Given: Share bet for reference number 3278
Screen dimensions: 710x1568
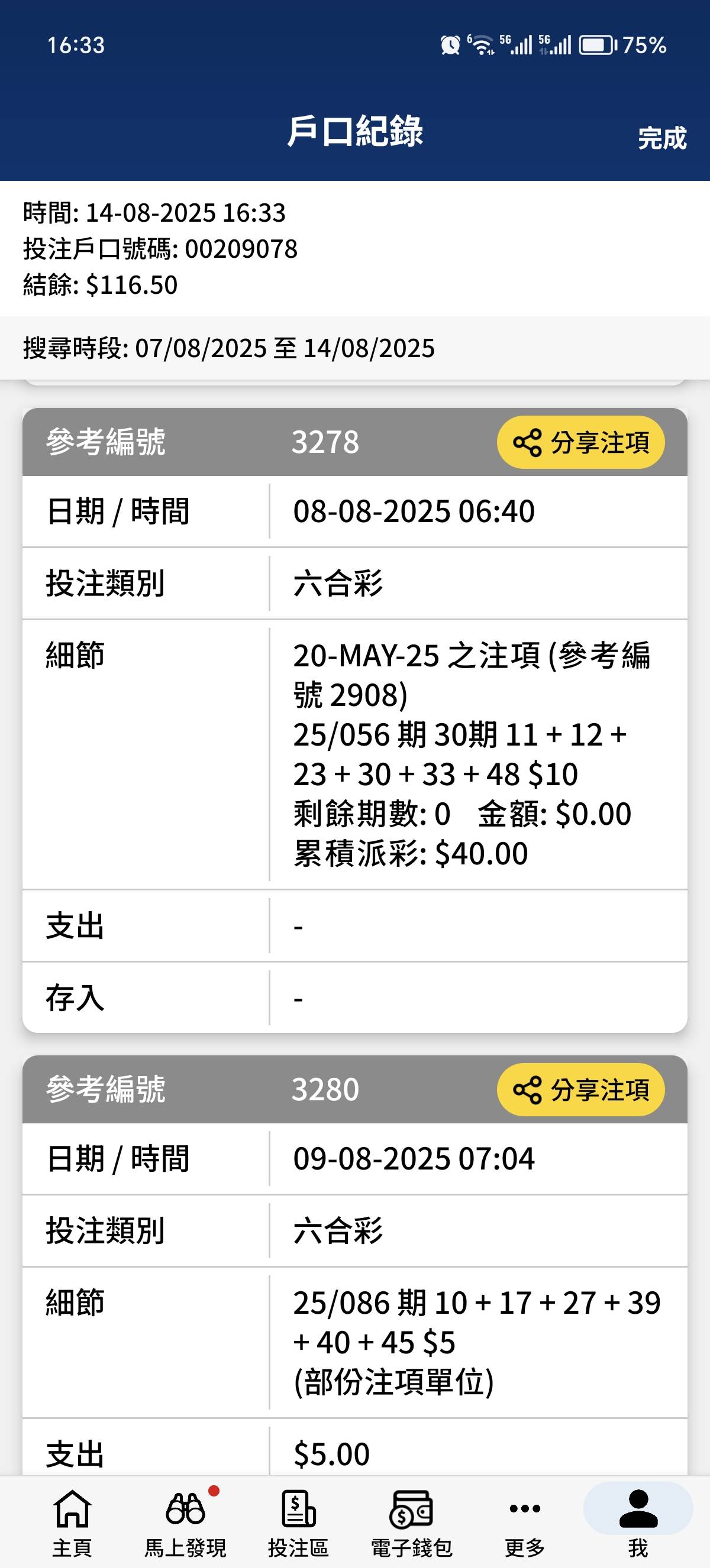Looking at the screenshot, I should 580,442.
